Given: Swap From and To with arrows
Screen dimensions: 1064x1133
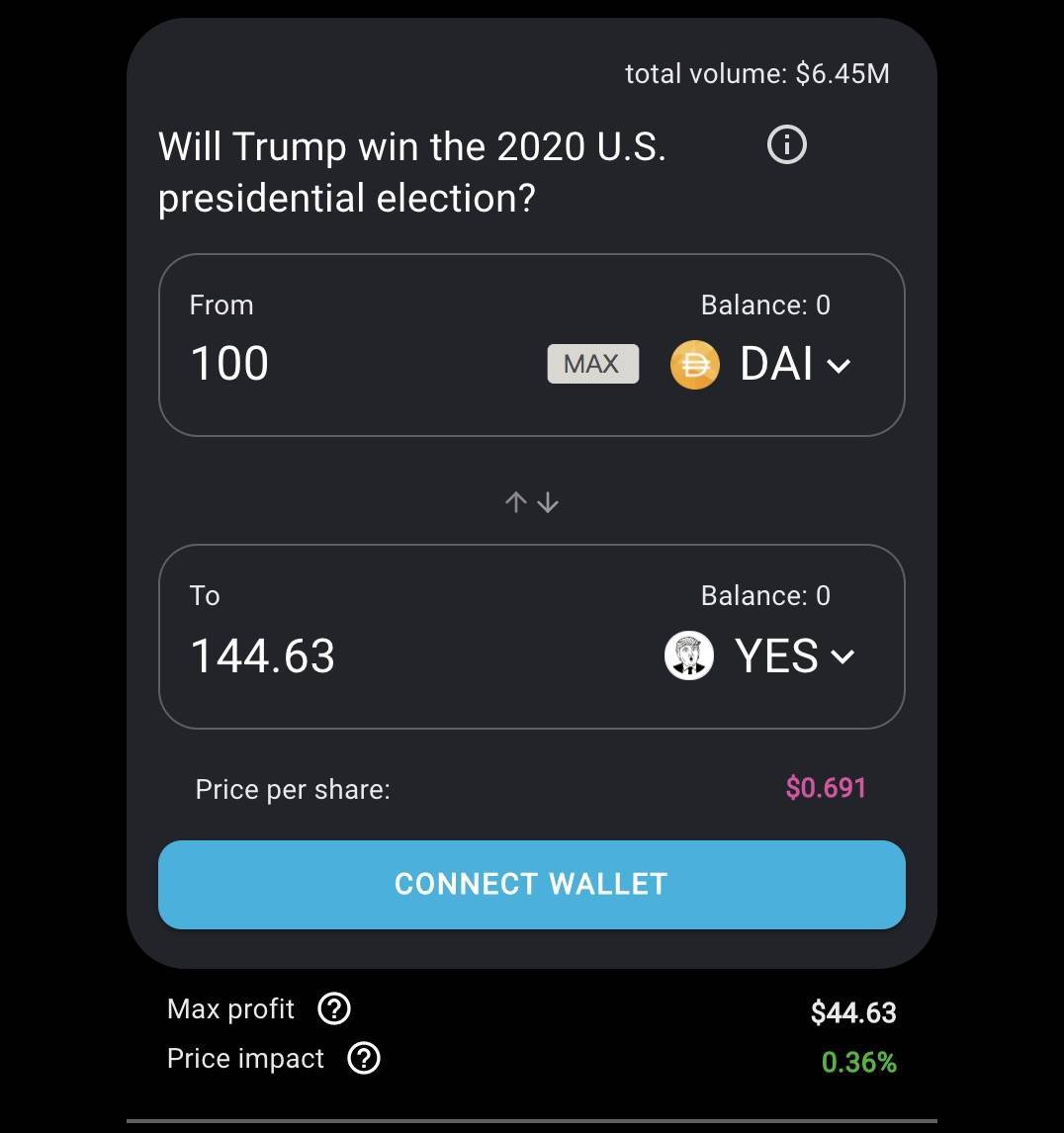Looking at the screenshot, I should coord(532,503).
